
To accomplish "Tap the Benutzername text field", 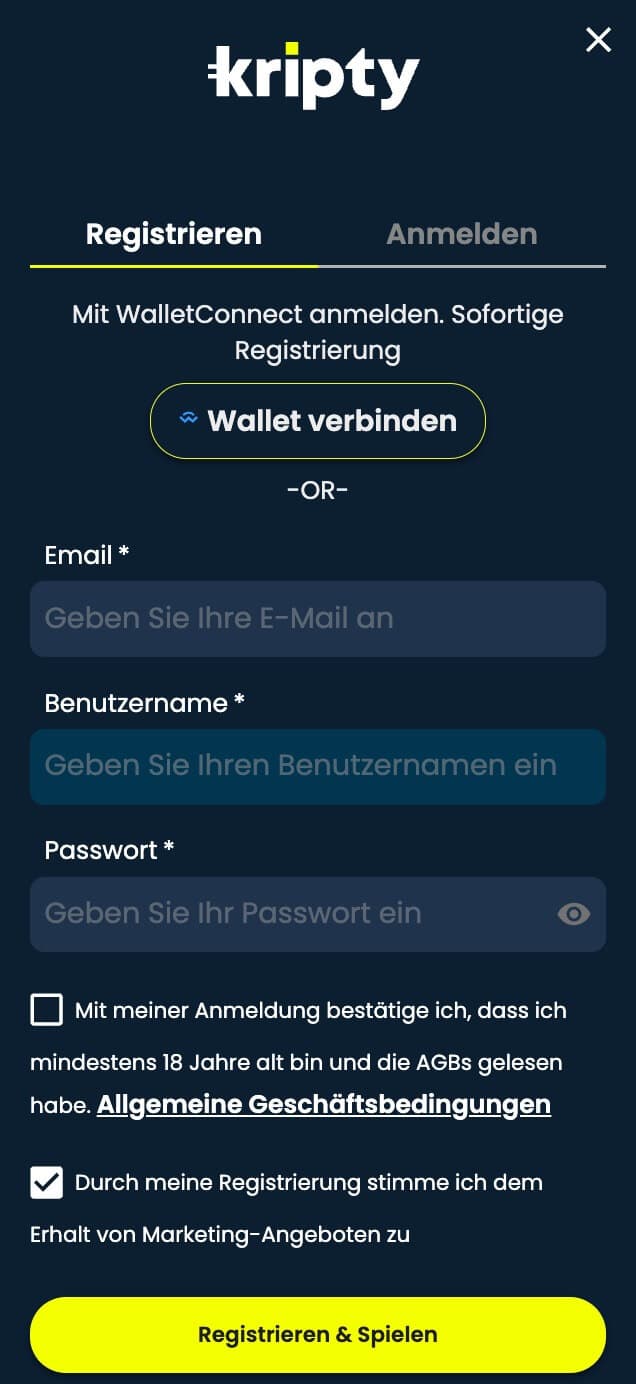I will point(318,767).
